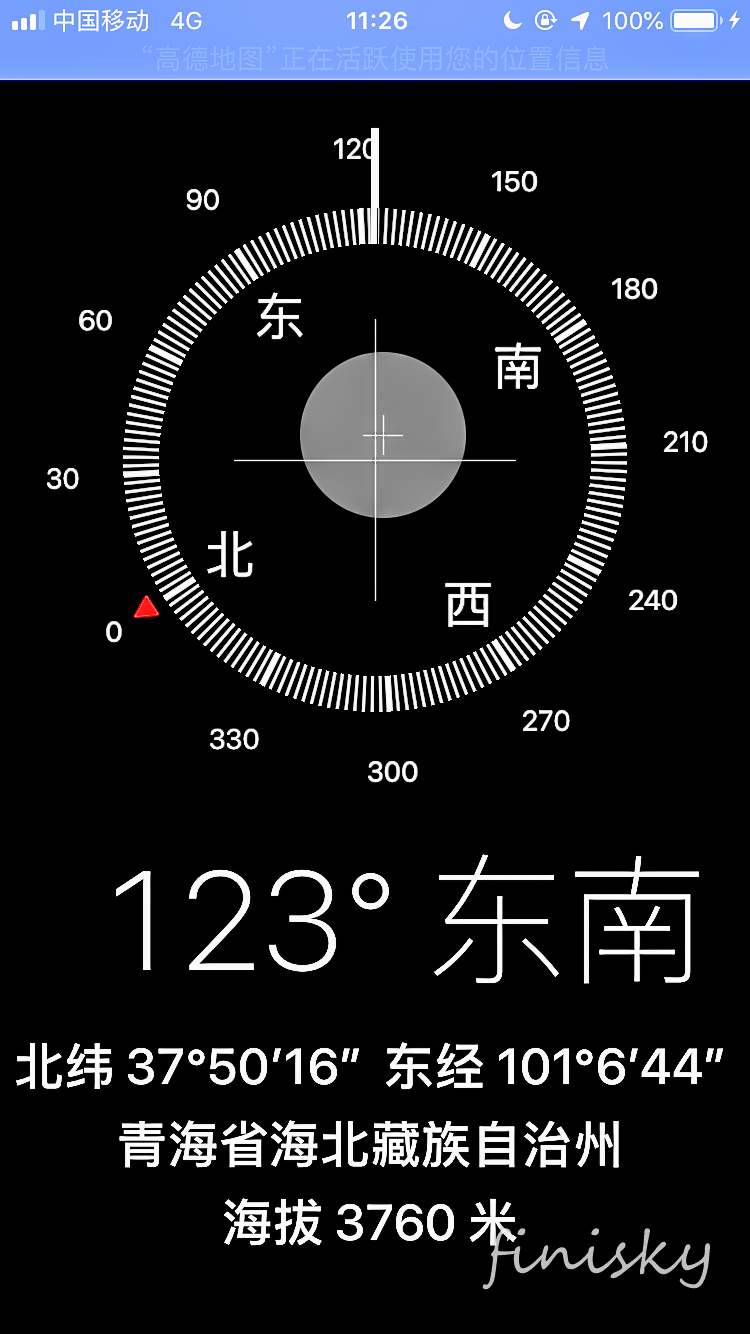This screenshot has width=750, height=1334.
Task: Return to 高德地图 via the blue location banner
Action: 375,58
